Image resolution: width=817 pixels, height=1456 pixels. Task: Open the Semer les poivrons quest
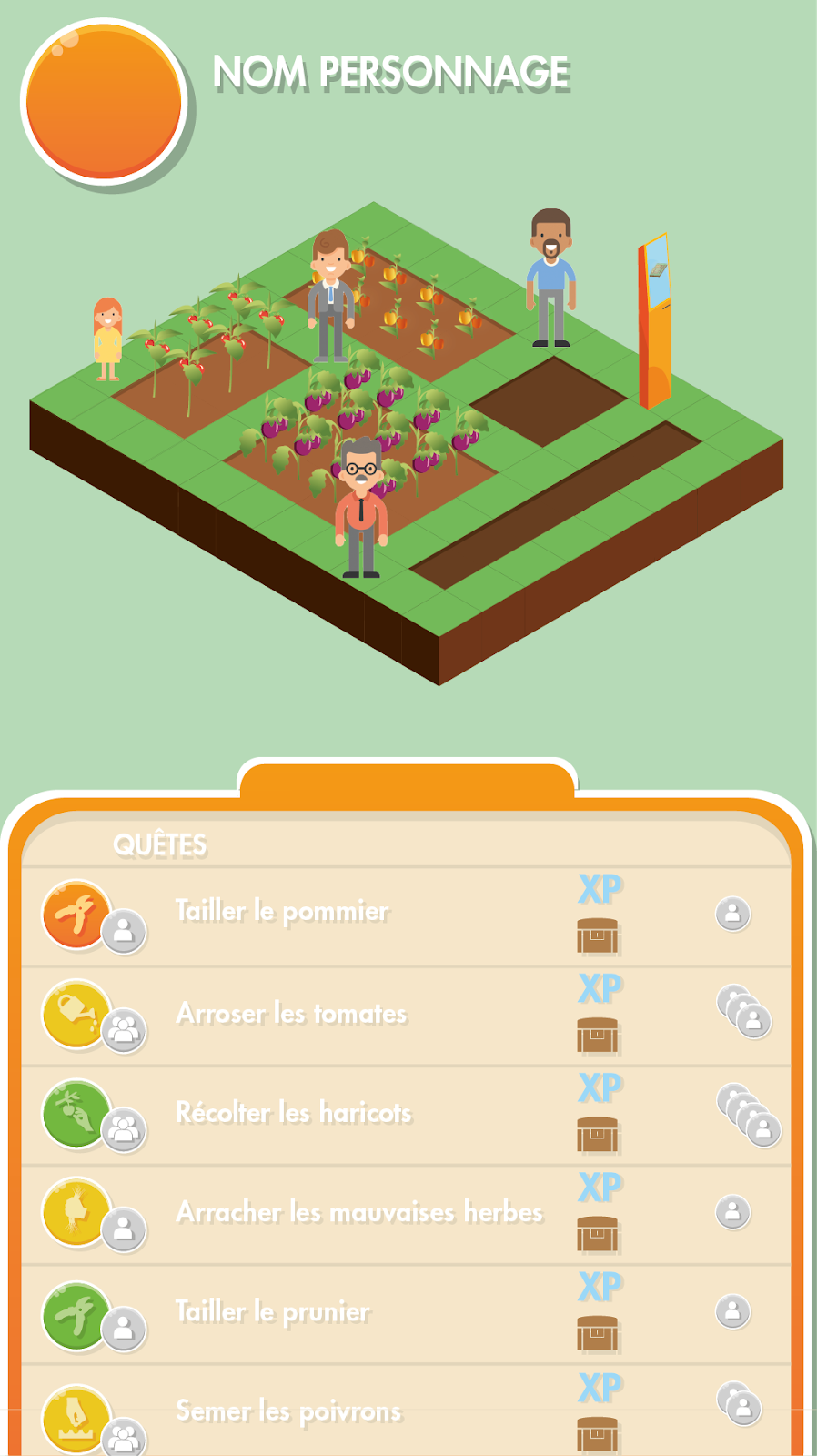(288, 1411)
